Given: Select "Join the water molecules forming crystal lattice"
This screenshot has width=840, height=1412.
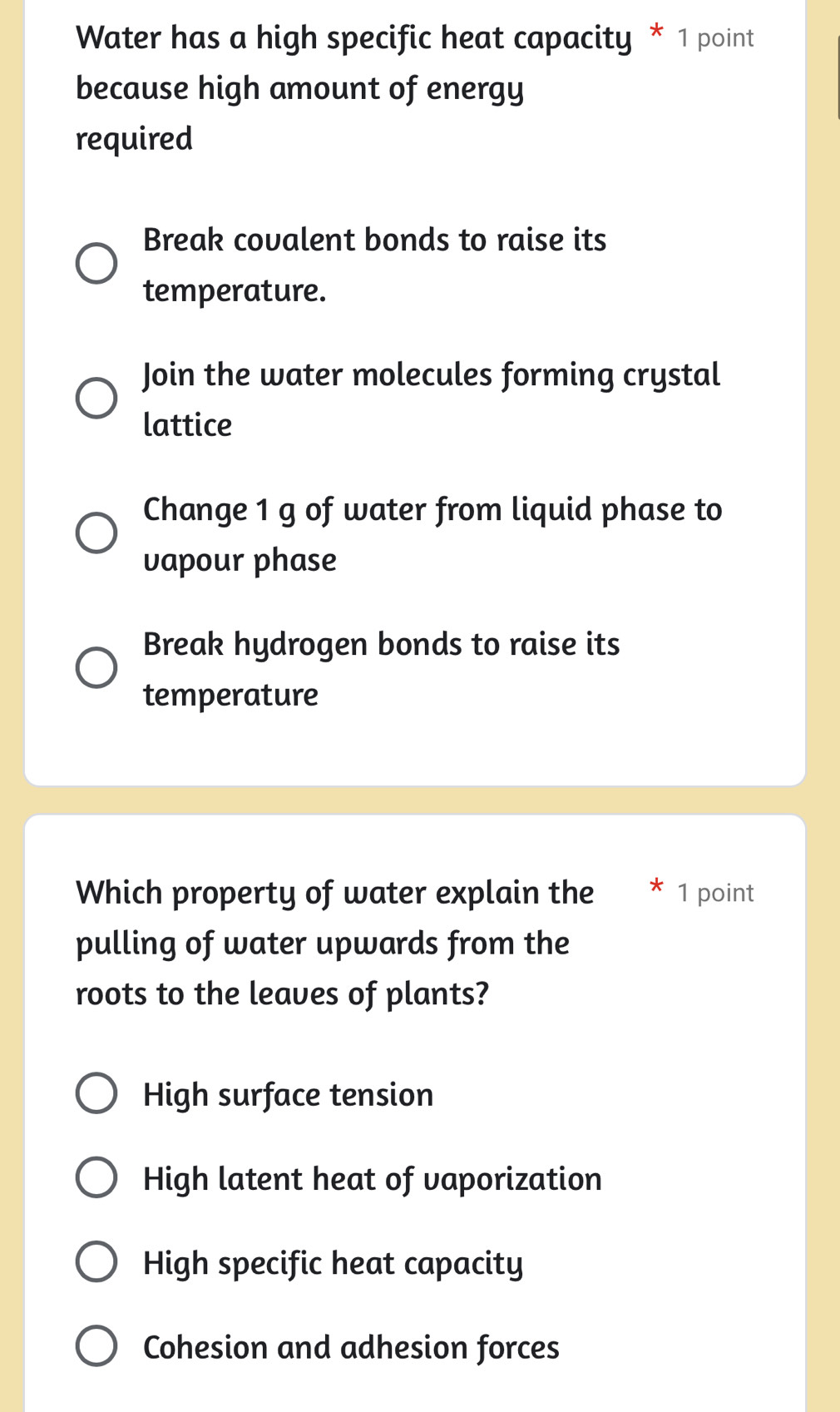Looking at the screenshot, I should tap(96, 399).
